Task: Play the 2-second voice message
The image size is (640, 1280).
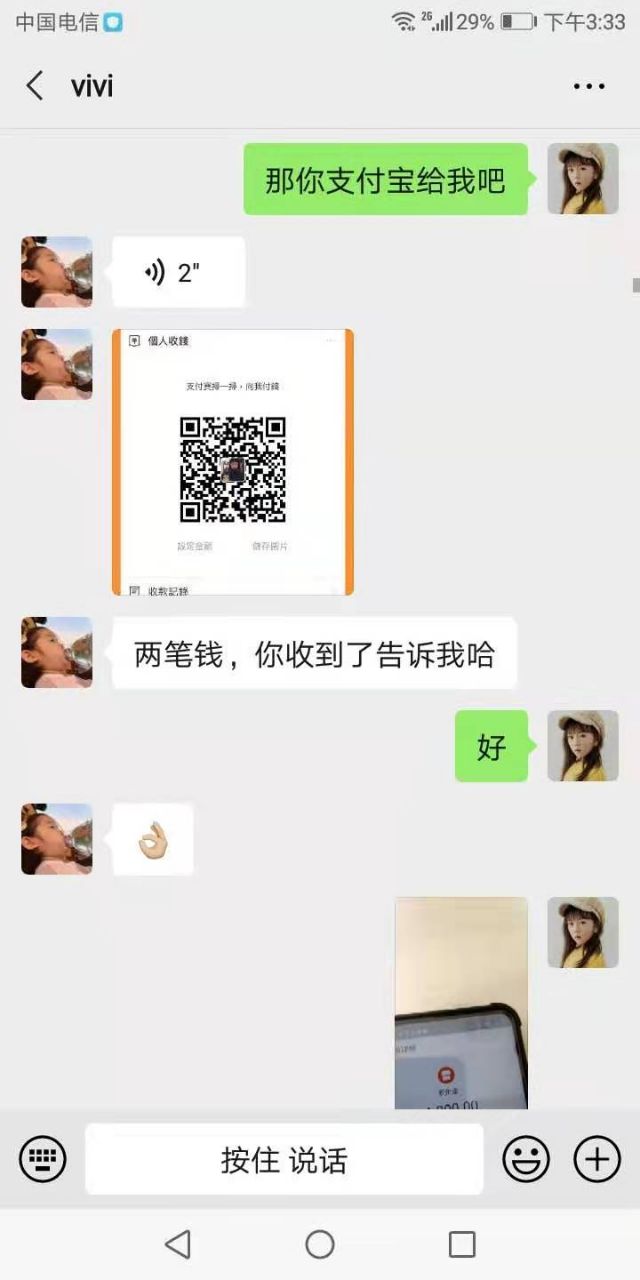Action: (x=178, y=272)
